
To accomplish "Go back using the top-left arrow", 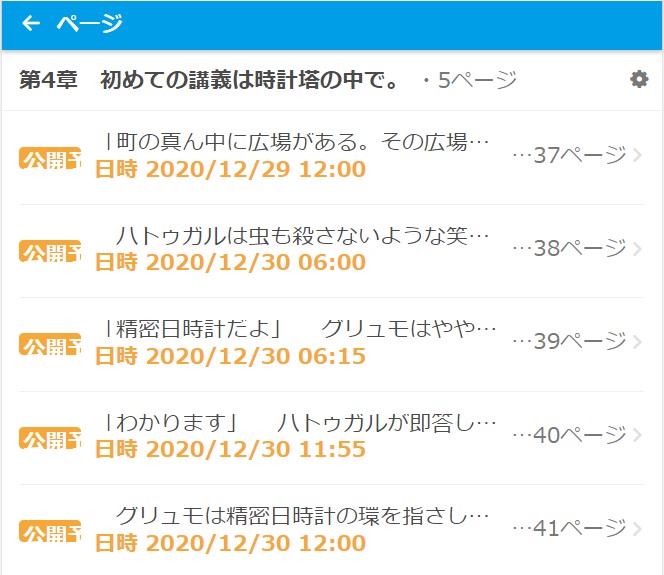I will tap(31, 23).
